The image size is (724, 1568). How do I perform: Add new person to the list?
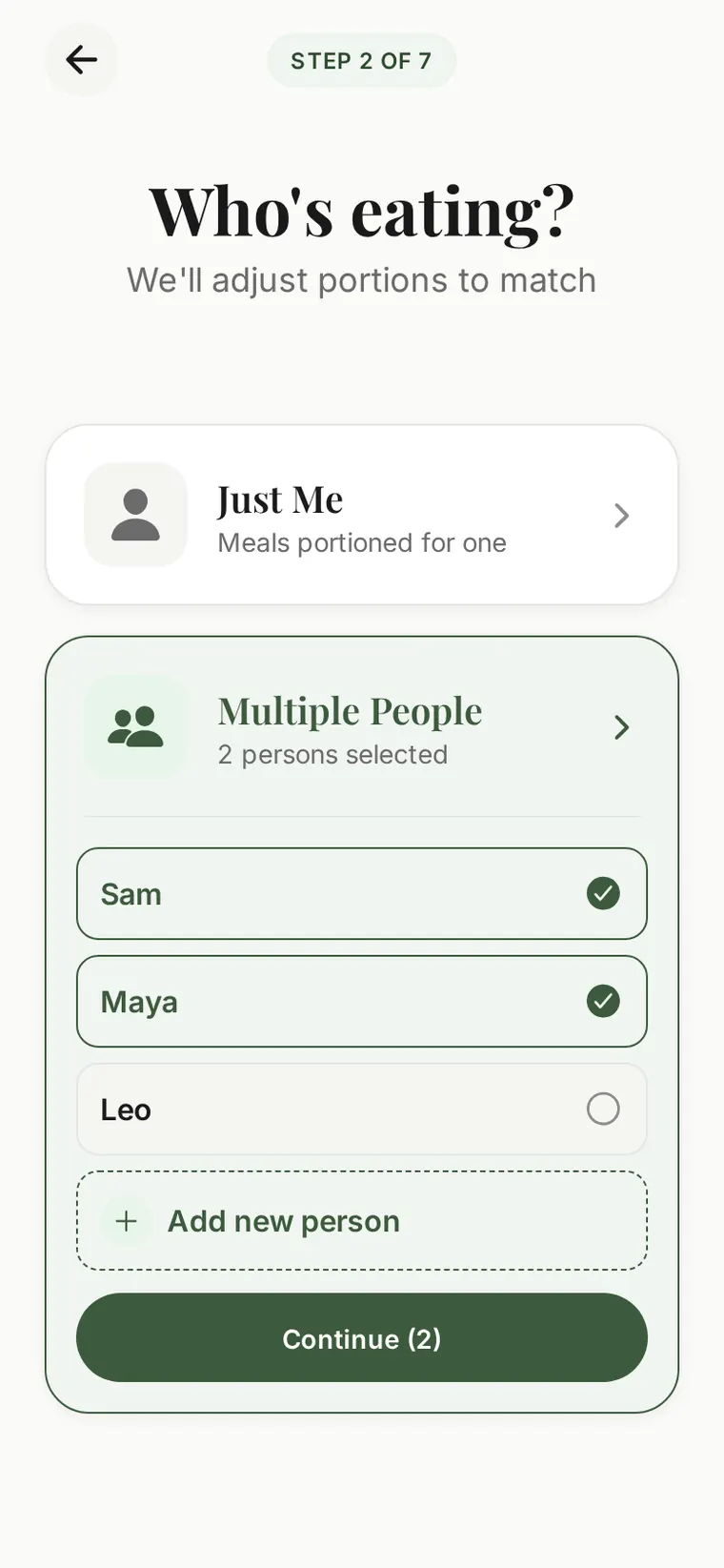362,1220
